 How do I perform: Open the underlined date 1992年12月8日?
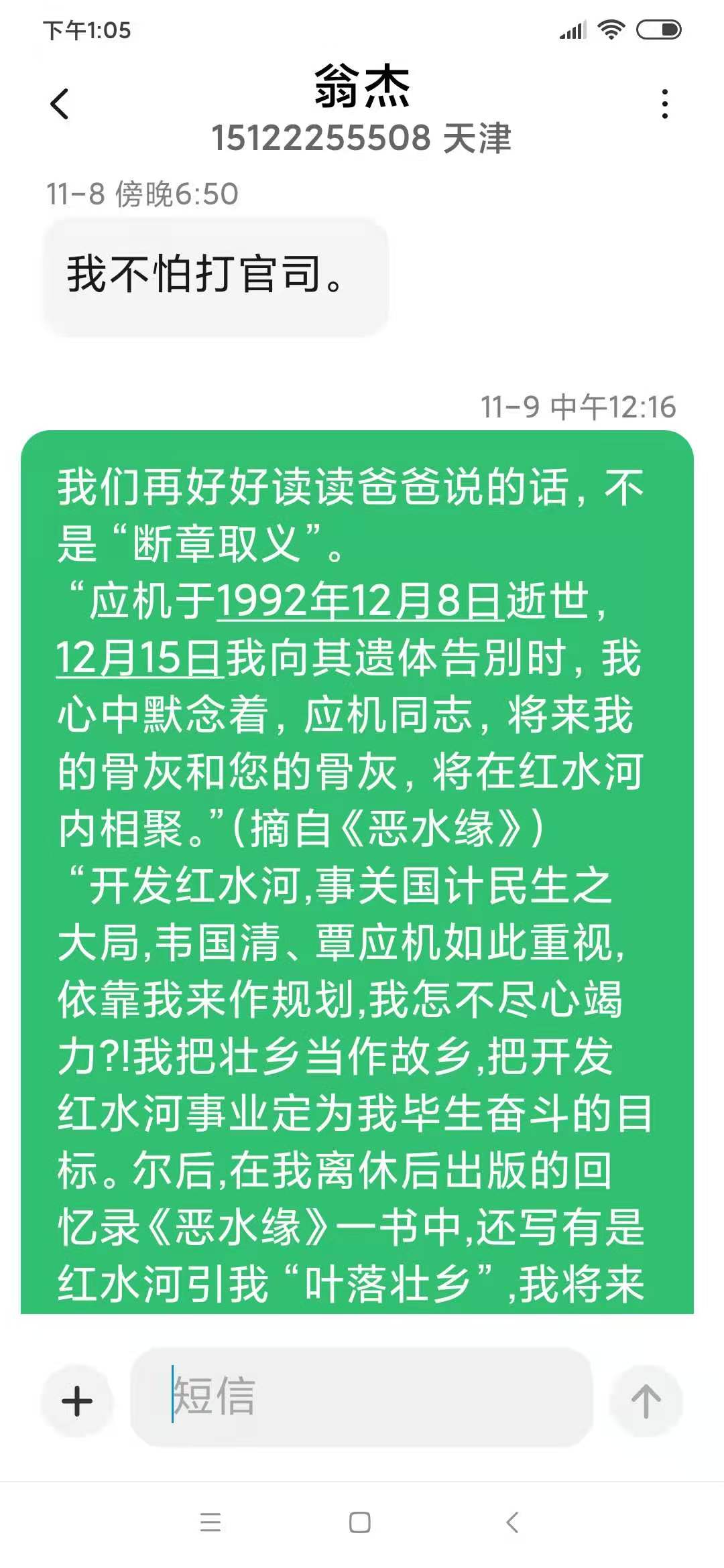coord(360,601)
